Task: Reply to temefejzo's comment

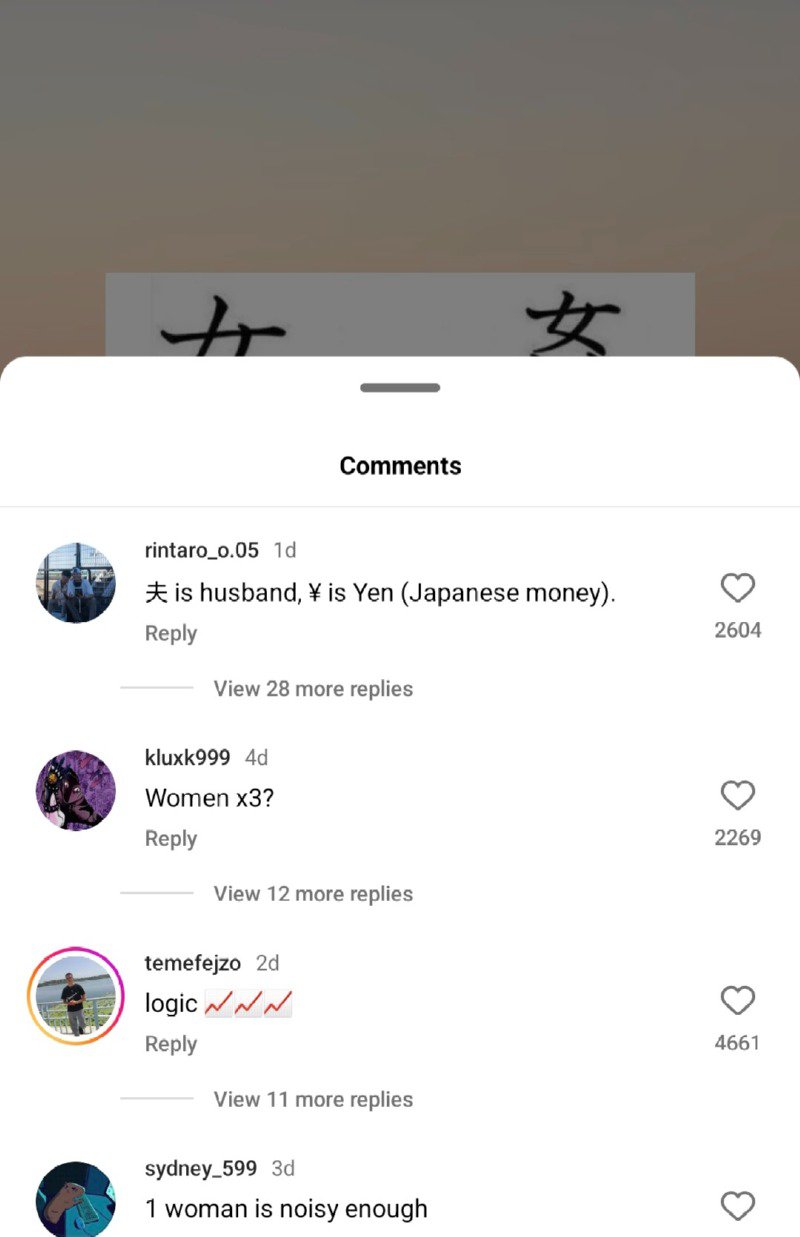Action: pyautogui.click(x=171, y=1043)
